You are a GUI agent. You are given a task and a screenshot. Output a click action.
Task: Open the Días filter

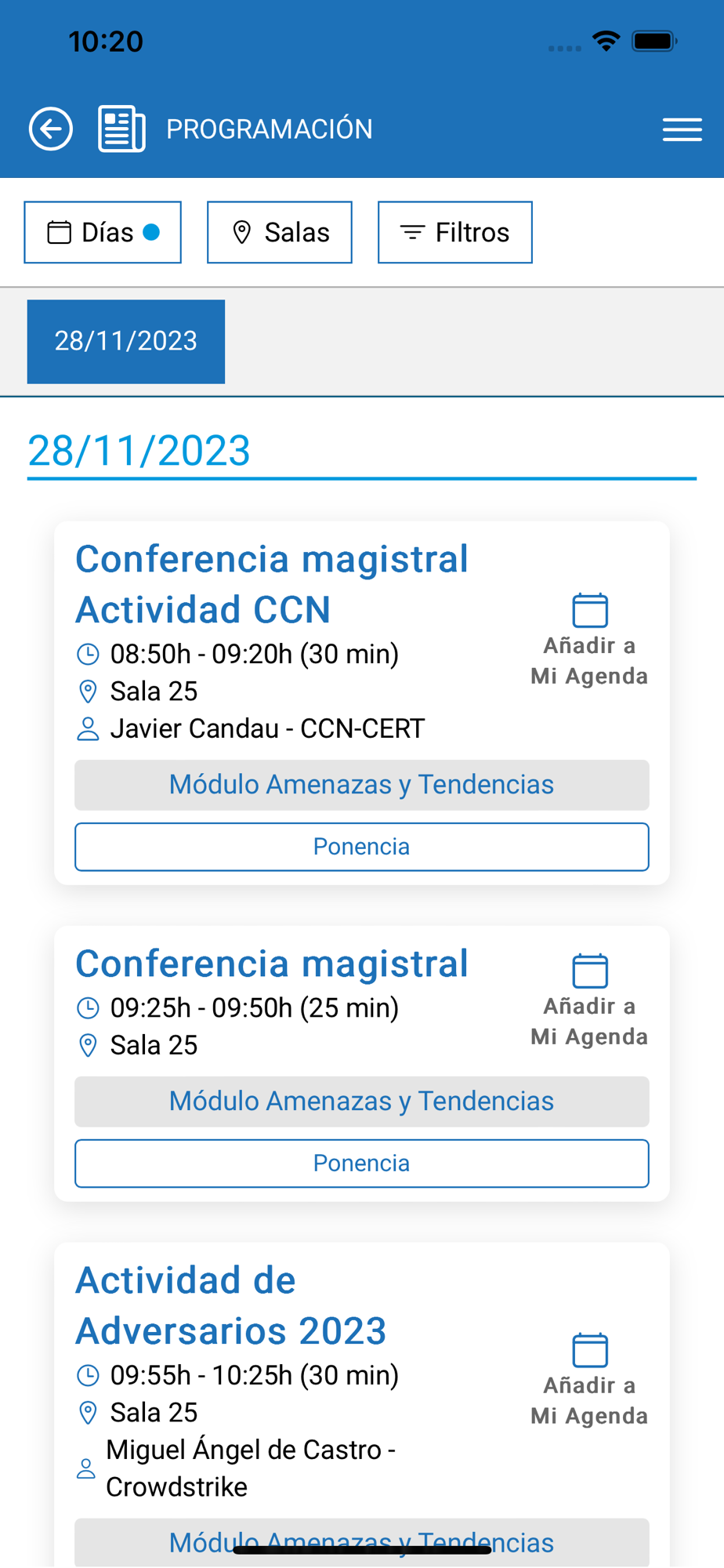103,232
